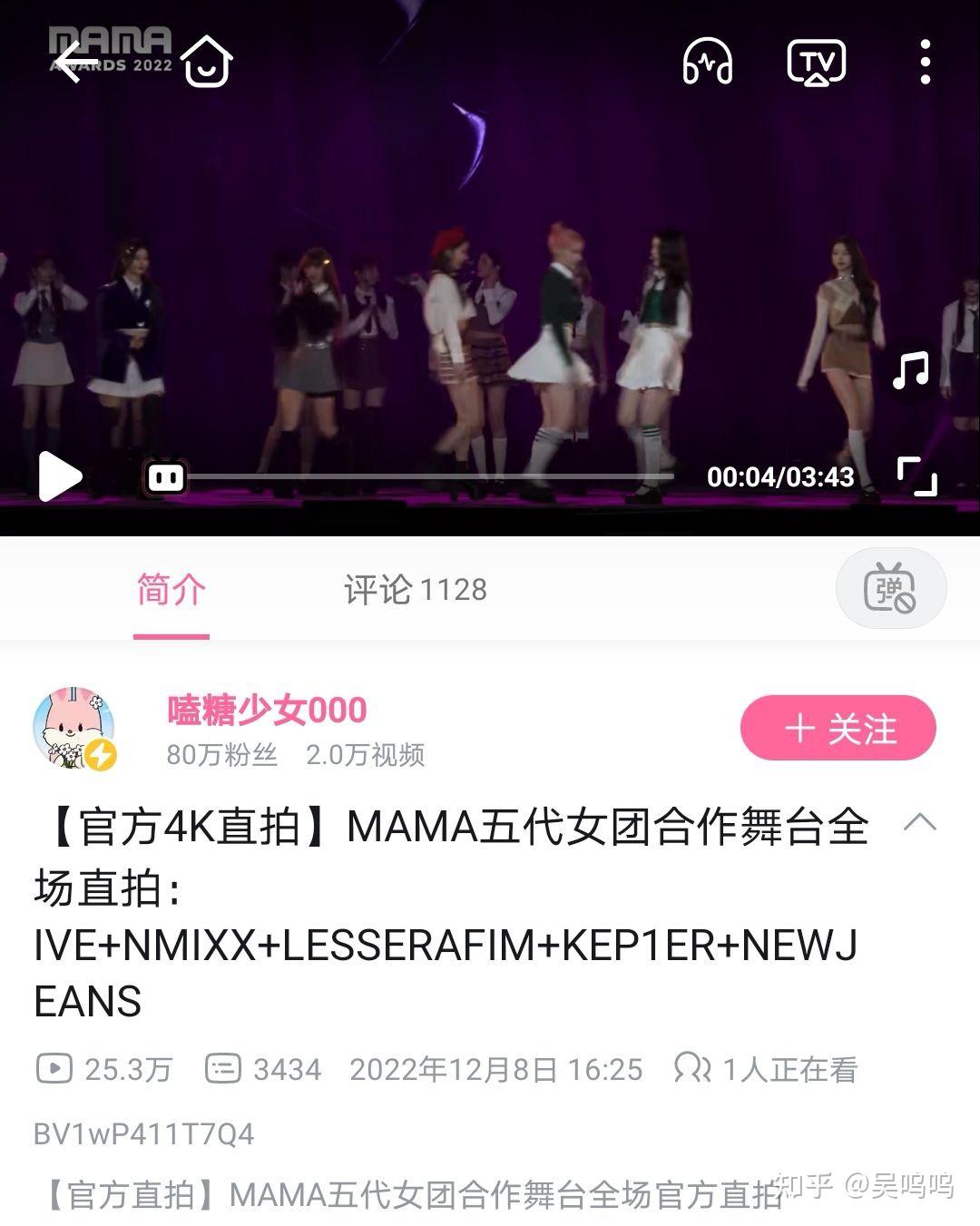Cast the video to TV
980x1226 pixels.
tap(816, 62)
